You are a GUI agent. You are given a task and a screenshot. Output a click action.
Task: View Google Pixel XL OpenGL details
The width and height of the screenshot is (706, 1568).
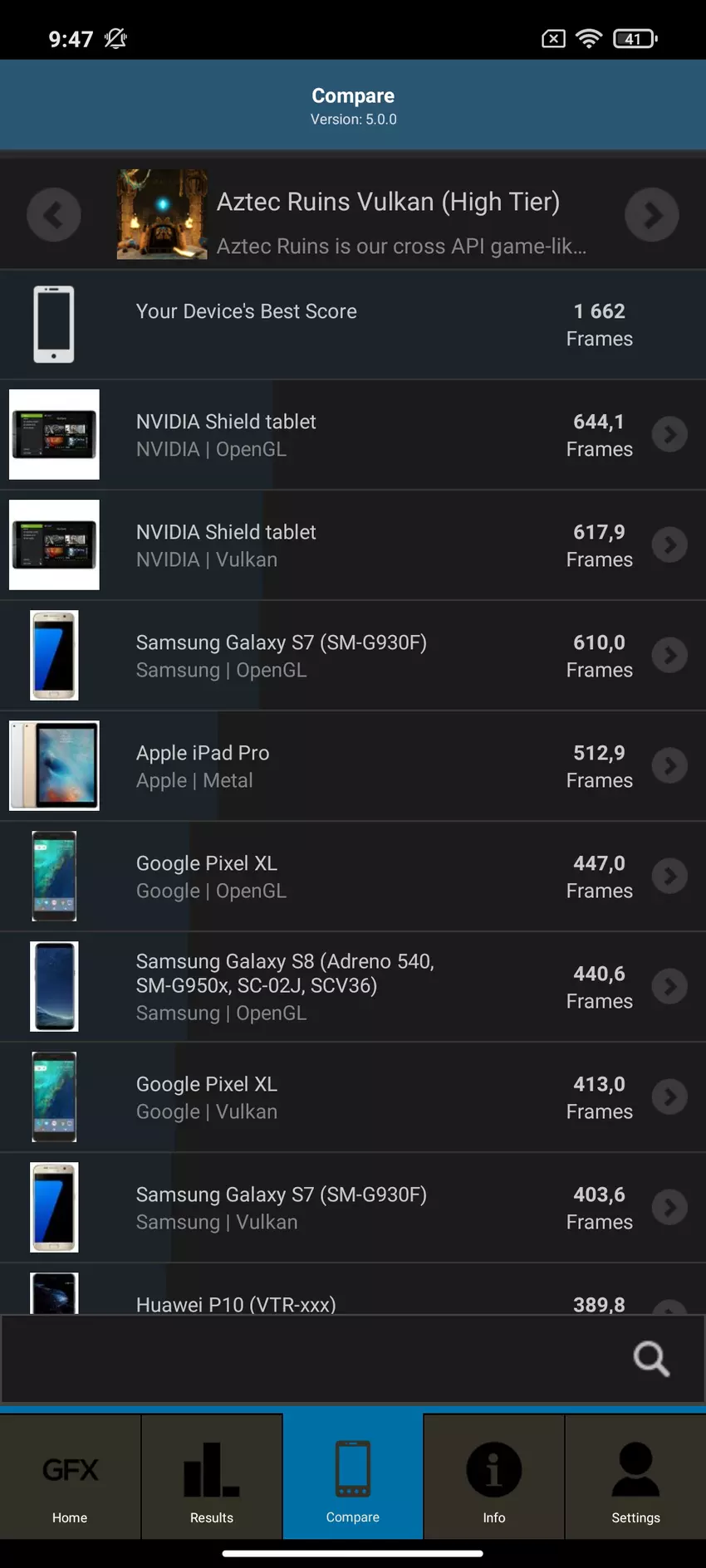click(353, 877)
